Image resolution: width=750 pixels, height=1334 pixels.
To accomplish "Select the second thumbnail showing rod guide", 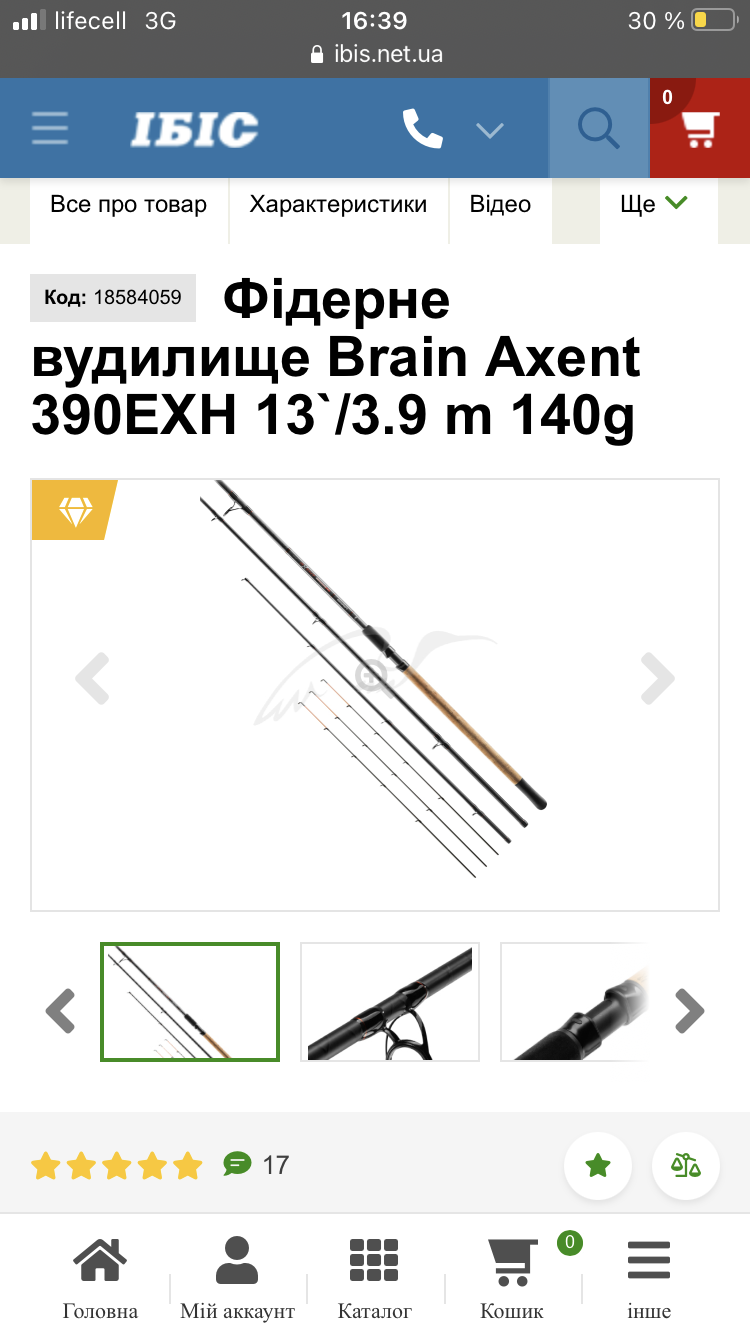I will coord(390,1001).
